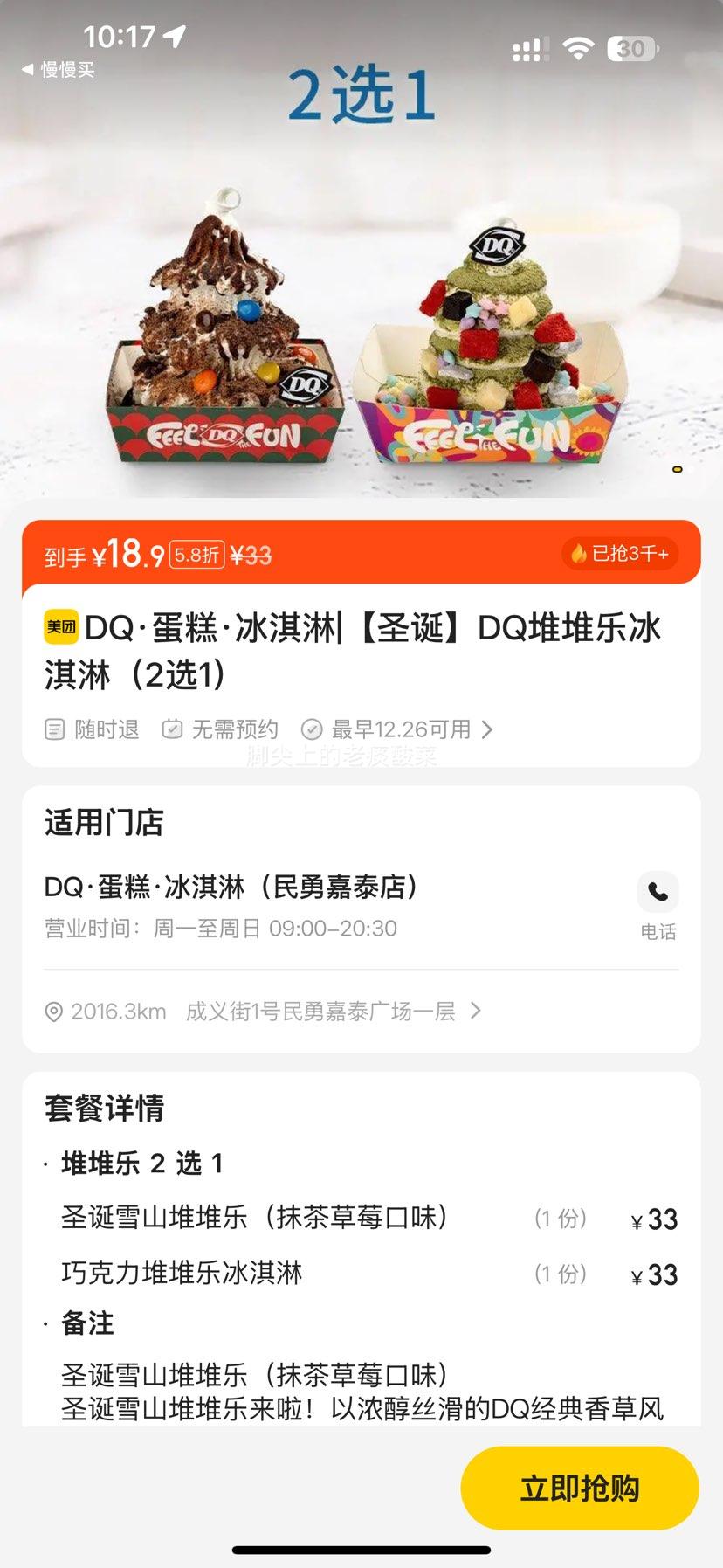
Task: Tap the 随时退 refund policy icon
Action: [54, 729]
